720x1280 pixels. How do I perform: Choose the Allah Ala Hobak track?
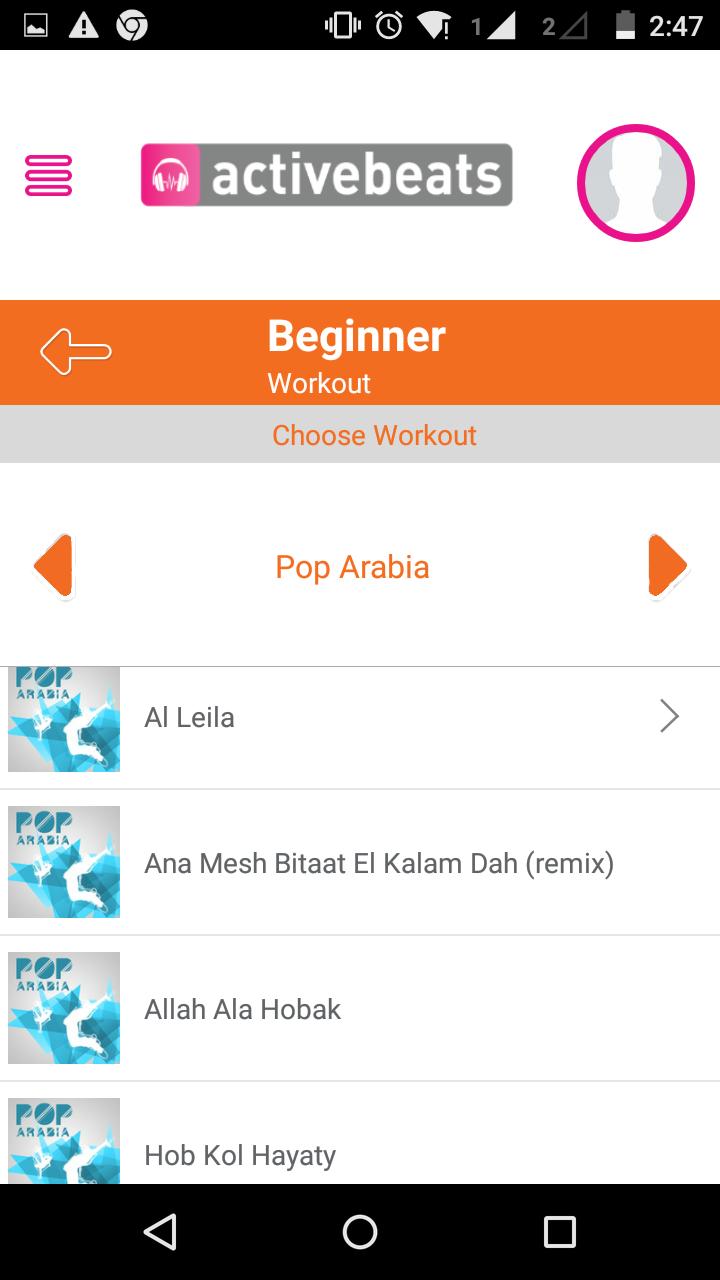point(360,1009)
